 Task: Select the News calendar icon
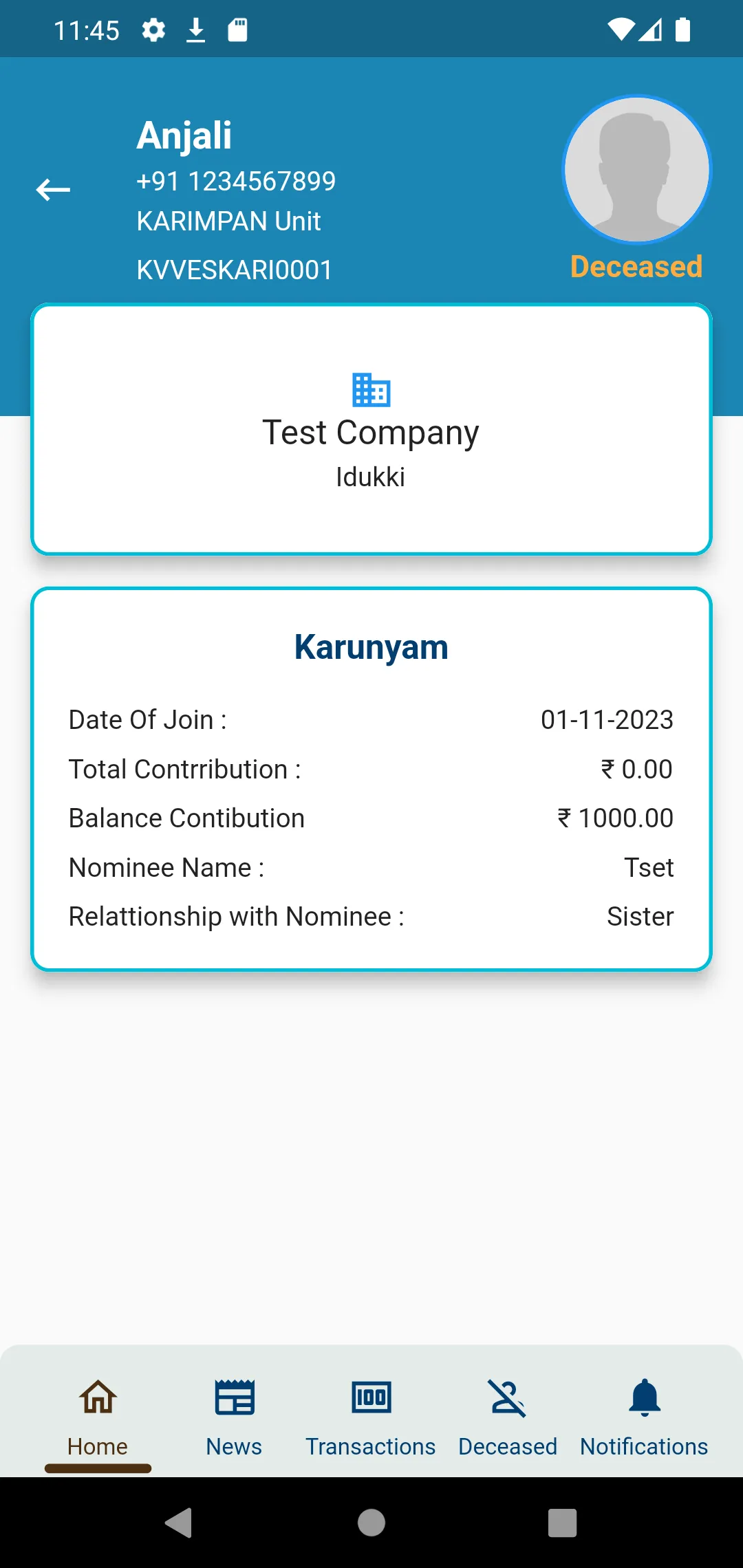pos(234,1397)
